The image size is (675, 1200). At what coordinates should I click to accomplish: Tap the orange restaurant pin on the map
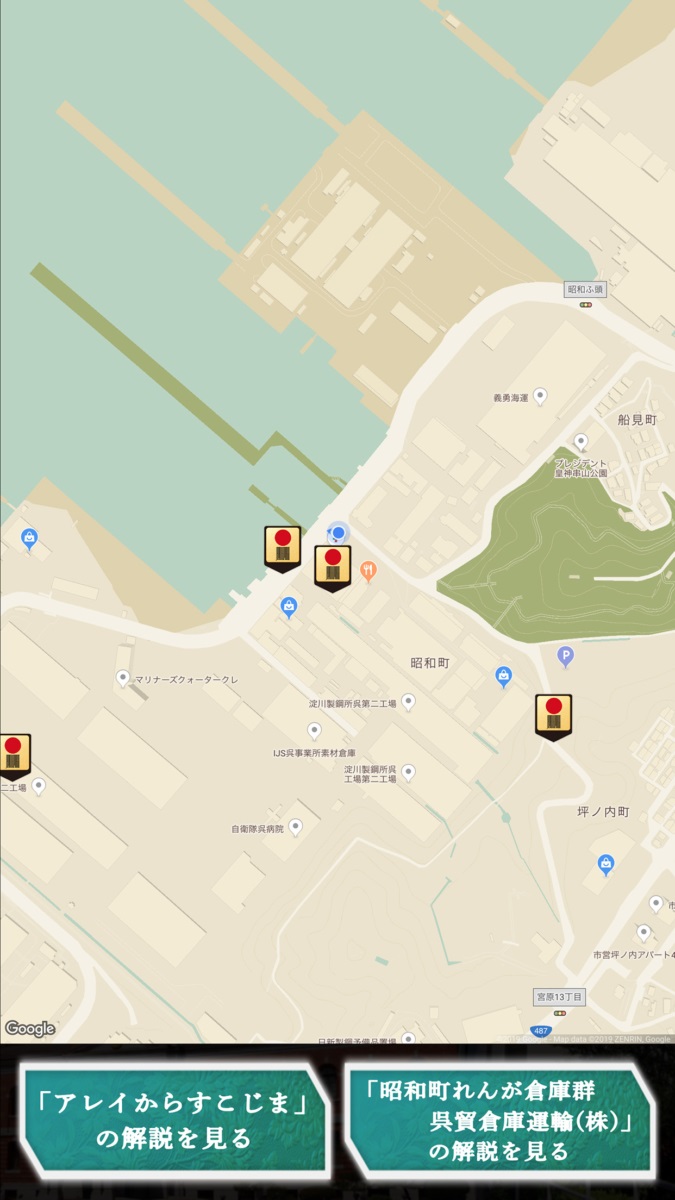click(368, 571)
